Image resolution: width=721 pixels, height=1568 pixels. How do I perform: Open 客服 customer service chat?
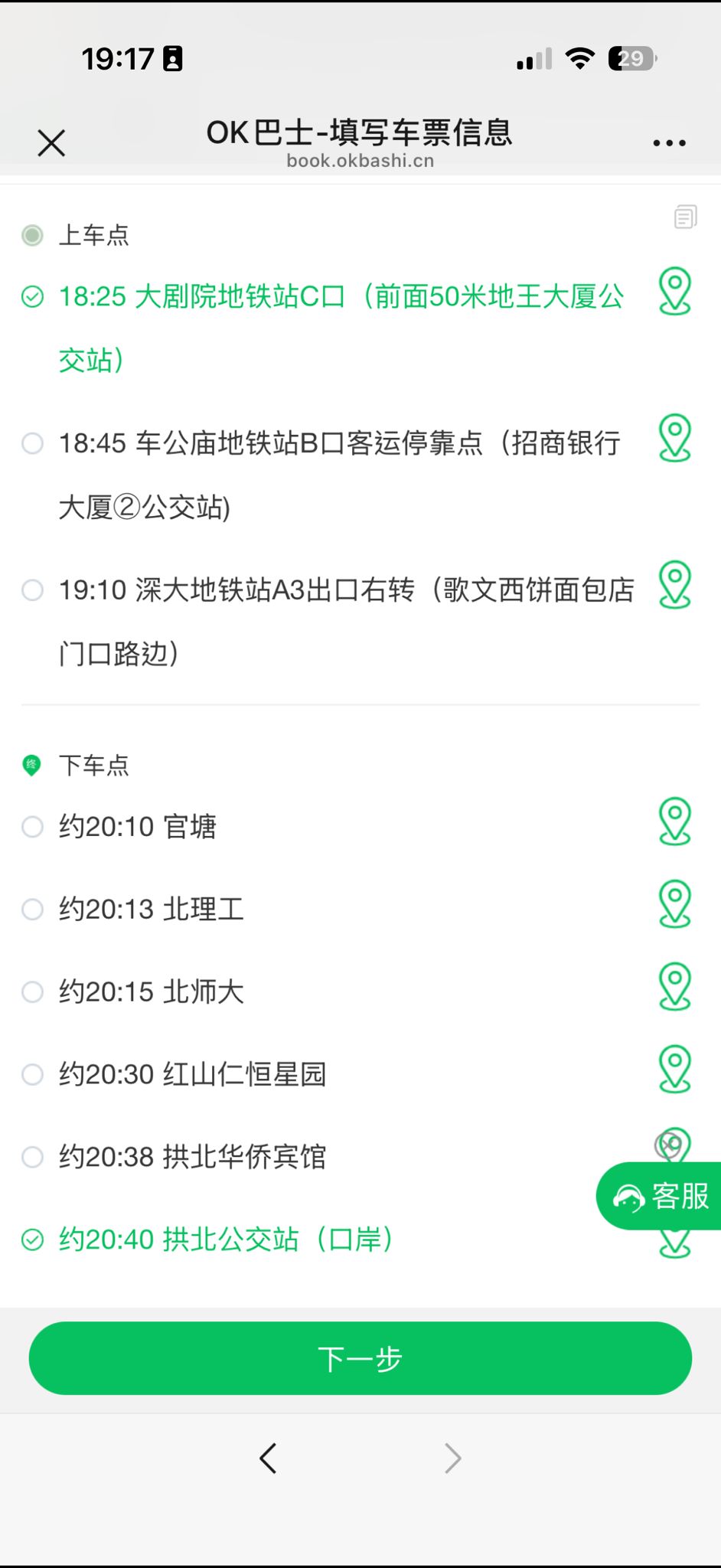(x=660, y=1195)
